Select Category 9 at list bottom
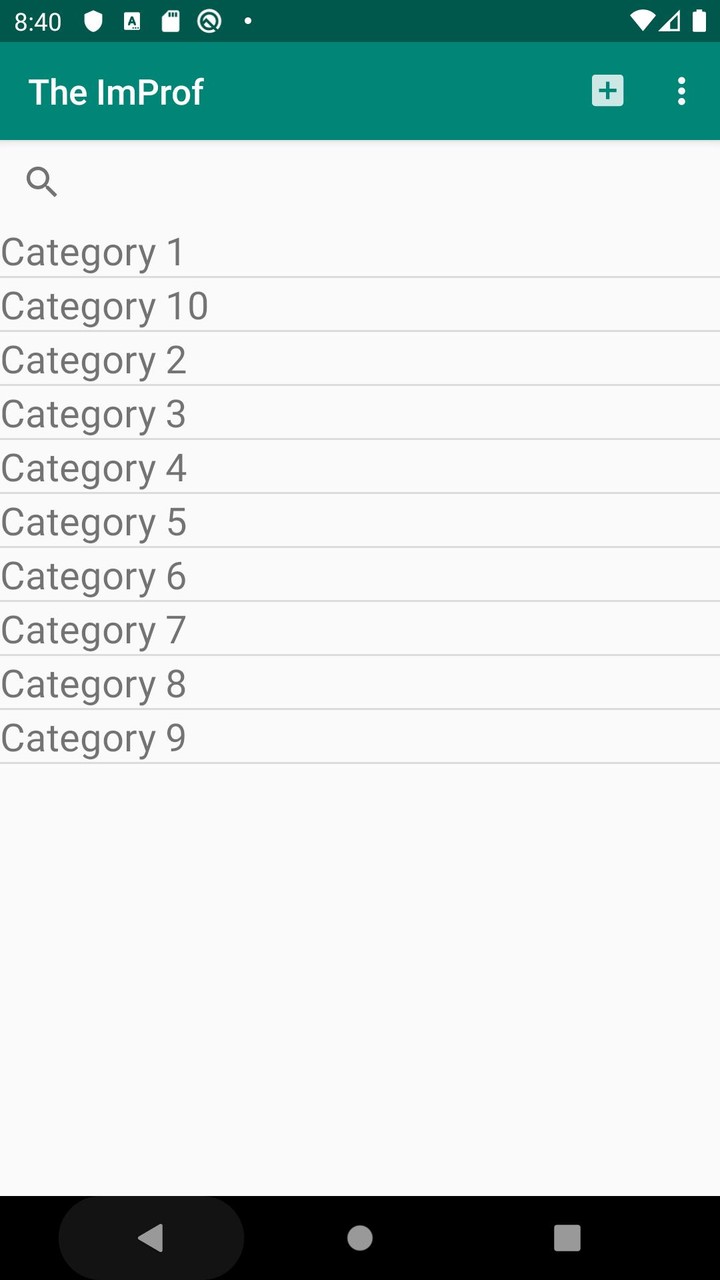The image size is (720, 1280). point(92,738)
